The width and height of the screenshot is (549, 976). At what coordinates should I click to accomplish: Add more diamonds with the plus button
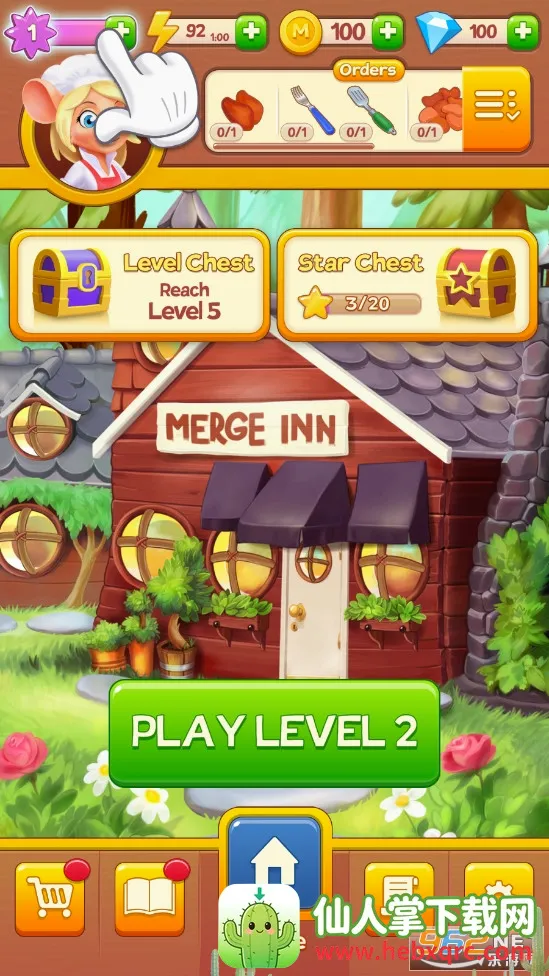click(x=523, y=32)
